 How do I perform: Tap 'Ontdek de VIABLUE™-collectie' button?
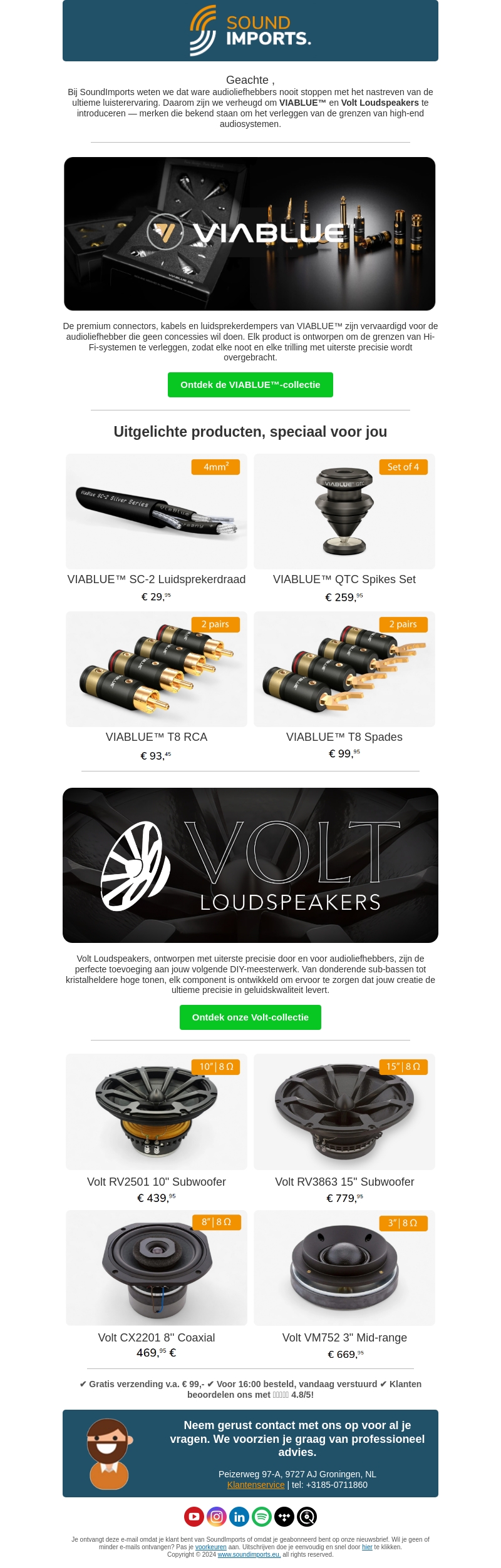coord(250,385)
